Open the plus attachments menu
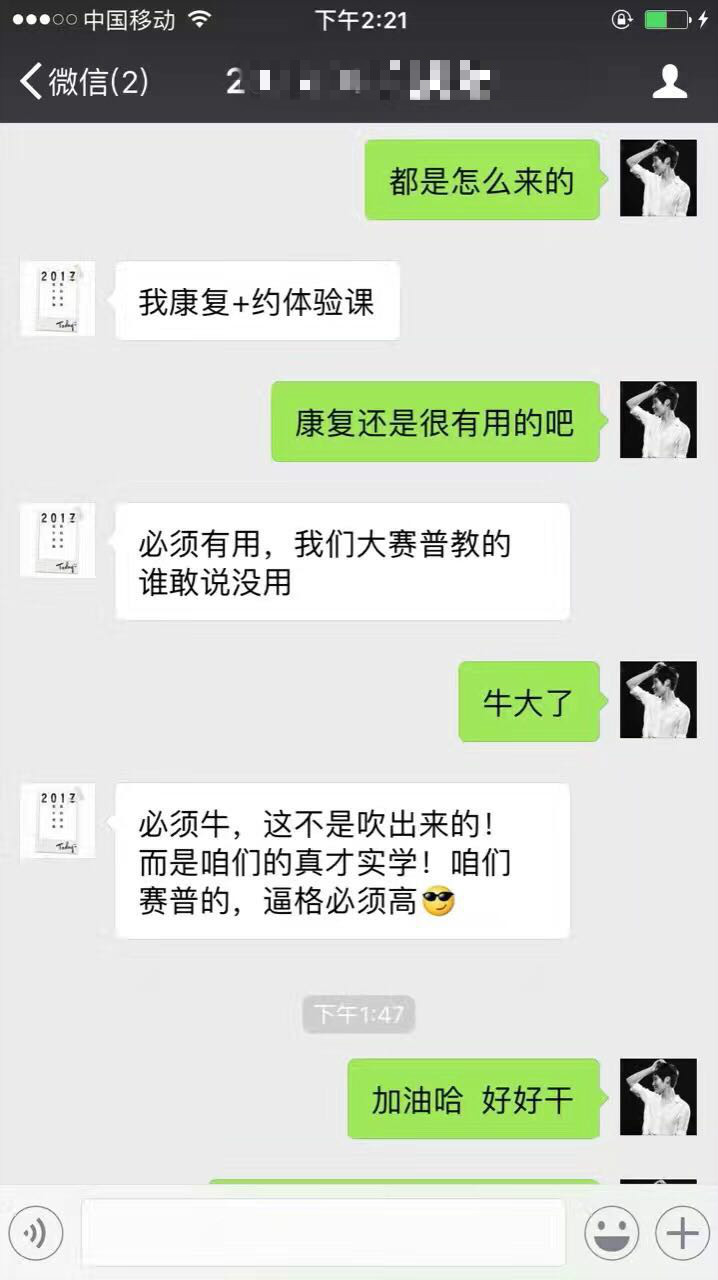Image resolution: width=718 pixels, height=1280 pixels. [682, 1234]
